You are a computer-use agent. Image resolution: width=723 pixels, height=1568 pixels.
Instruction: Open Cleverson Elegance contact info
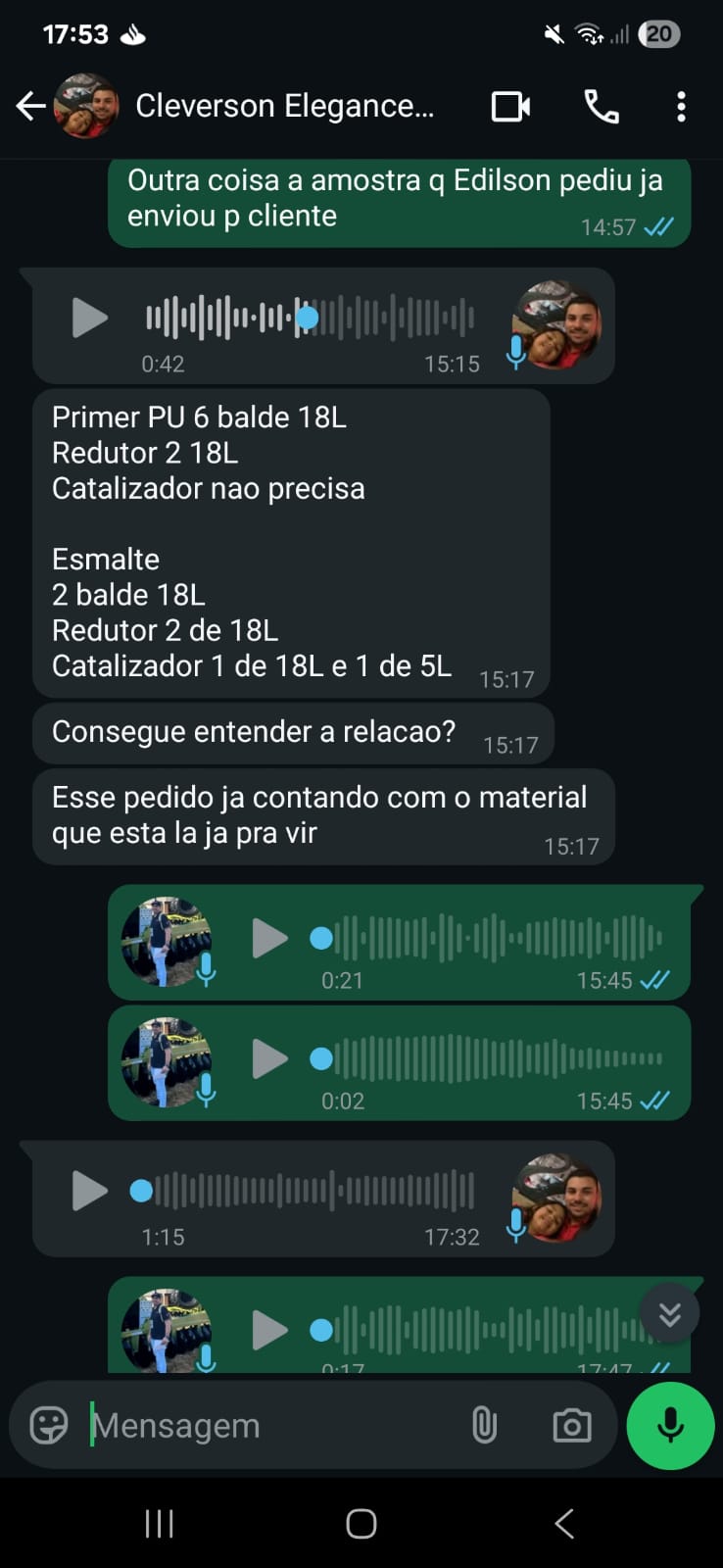pos(284,106)
